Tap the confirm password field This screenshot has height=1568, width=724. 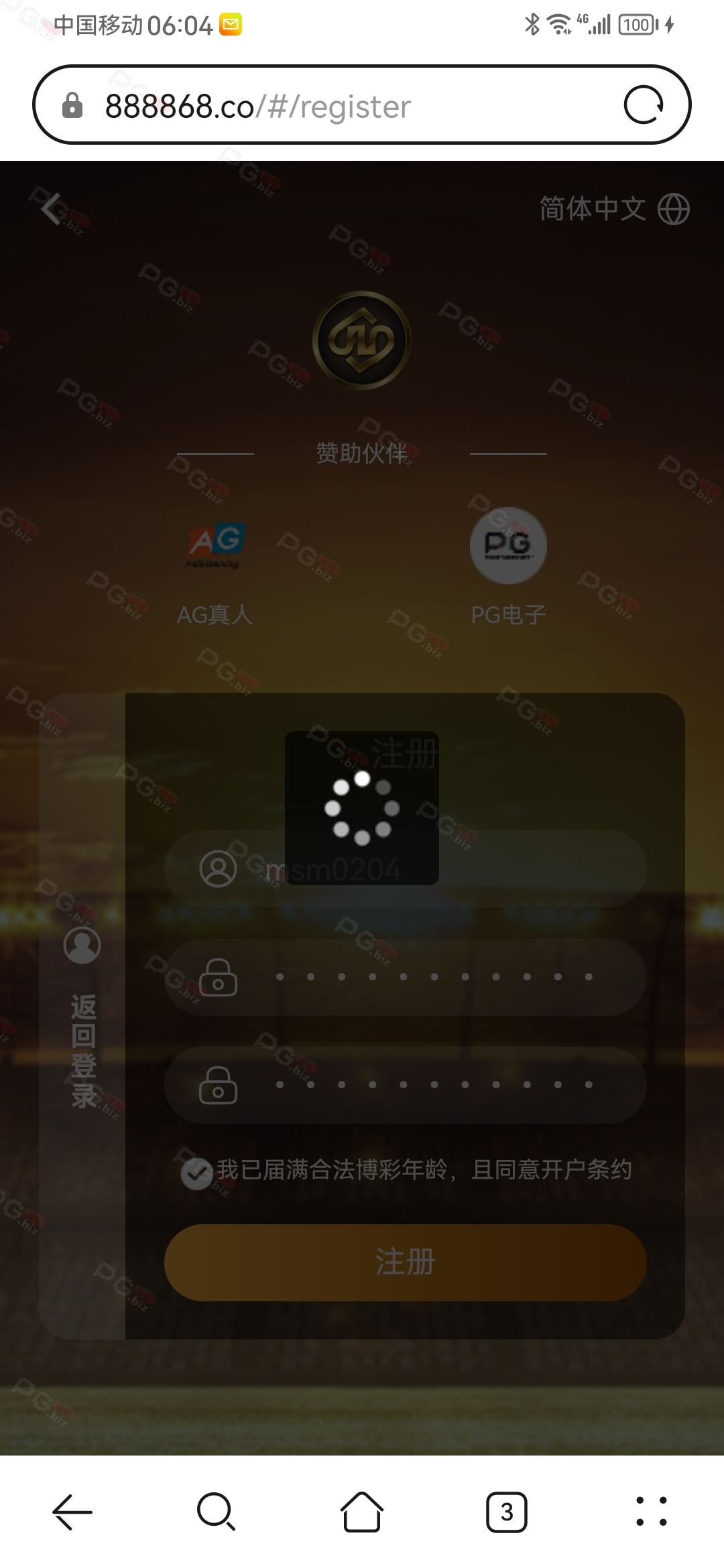click(x=429, y=1085)
